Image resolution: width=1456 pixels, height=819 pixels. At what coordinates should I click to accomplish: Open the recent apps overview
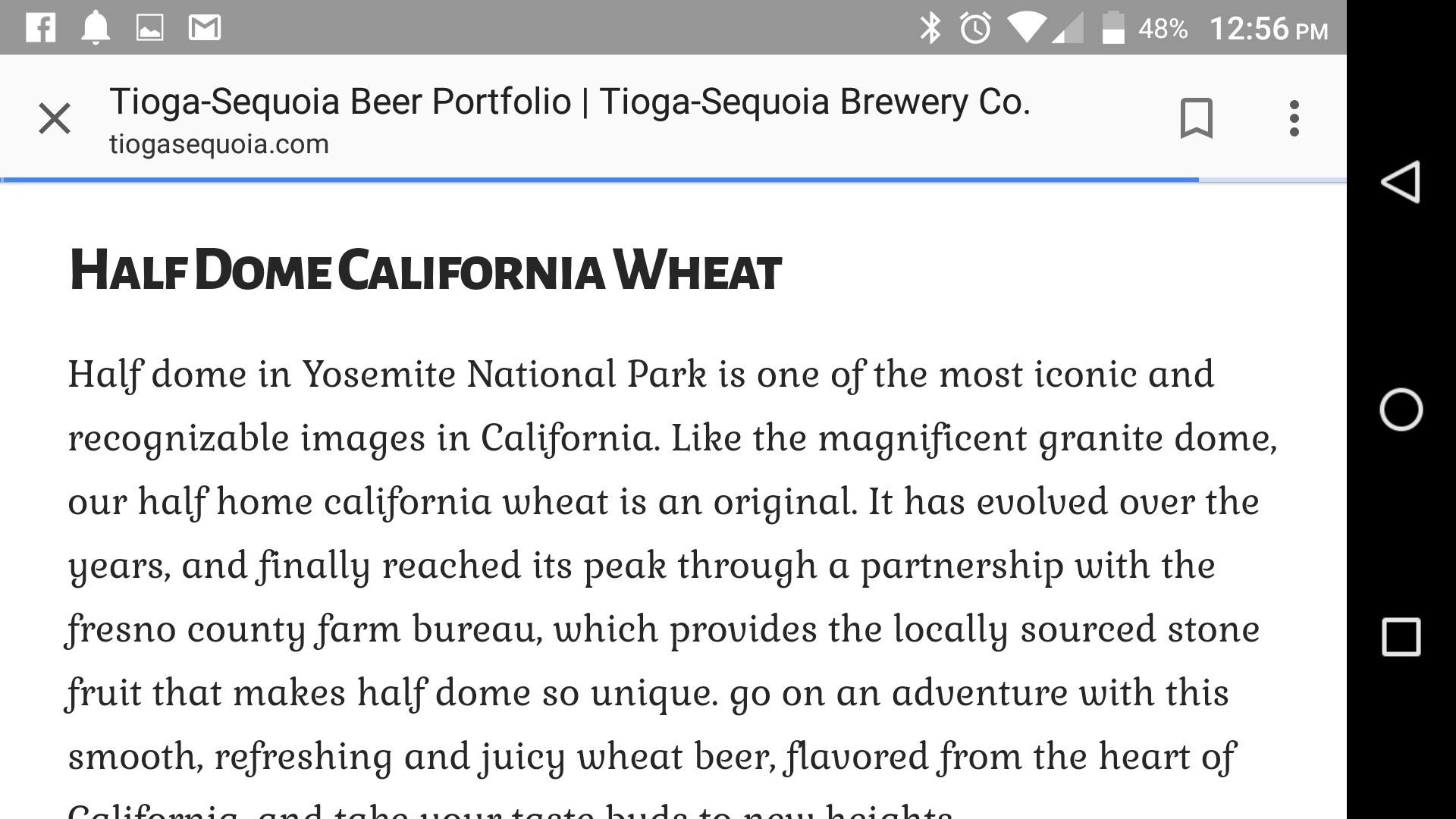(x=1401, y=637)
